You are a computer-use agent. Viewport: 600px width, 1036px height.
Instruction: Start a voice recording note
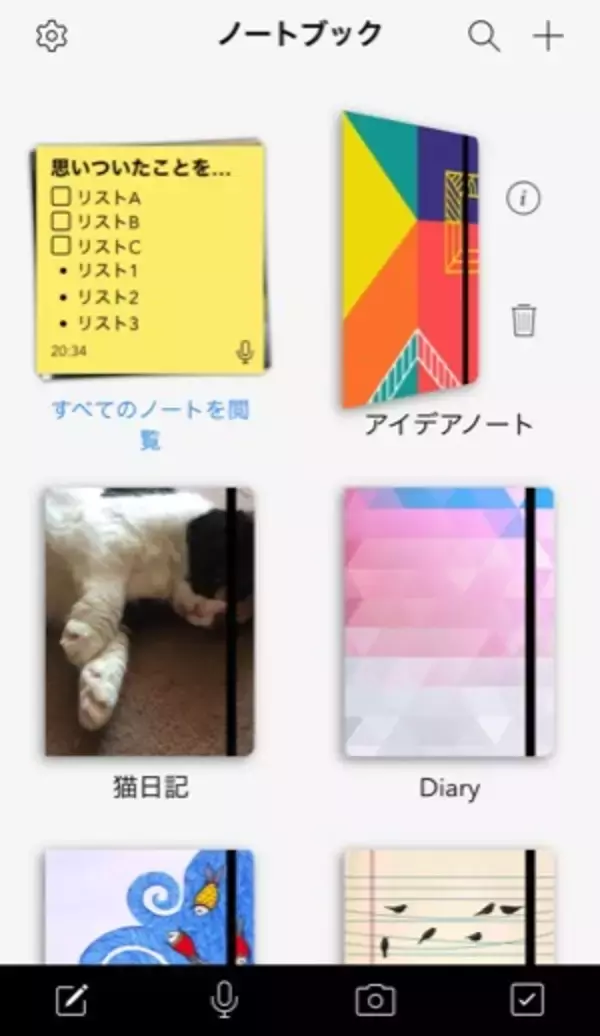(224, 999)
